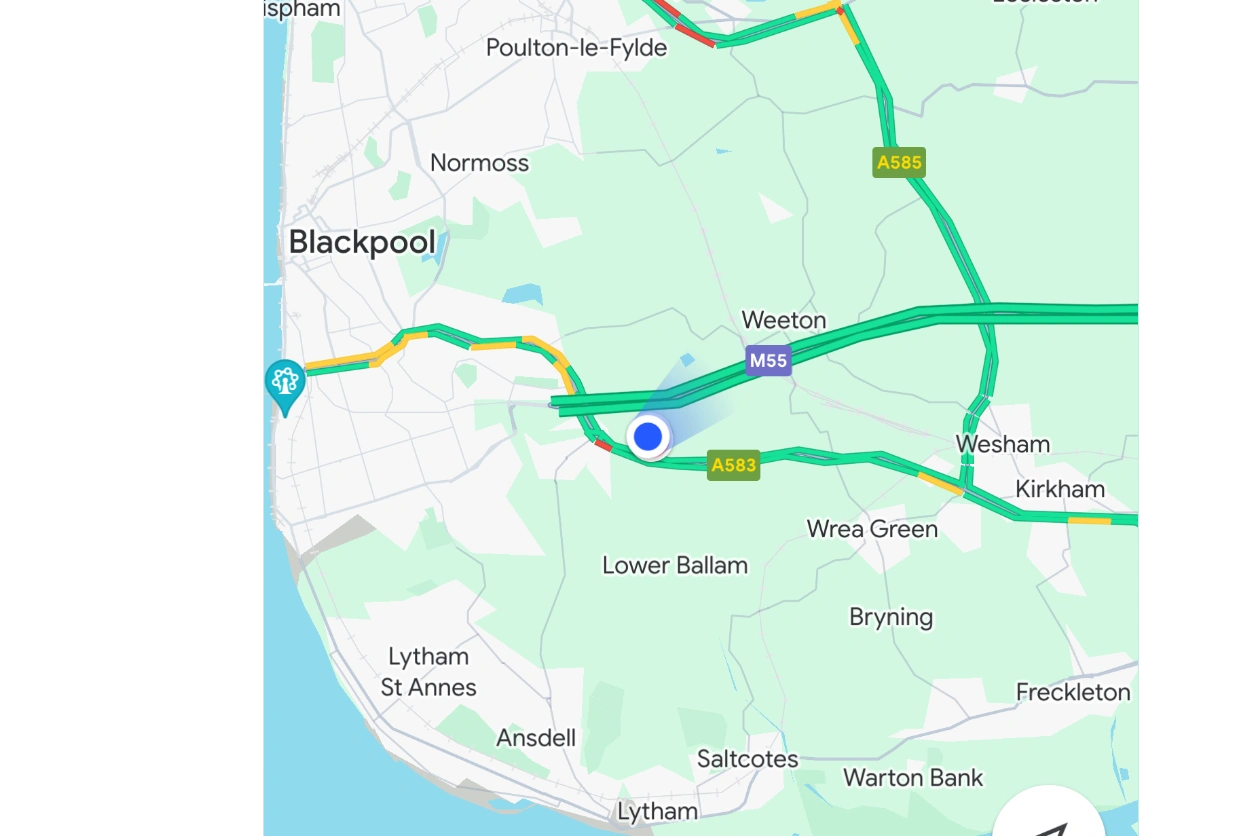
Task: Open the teal attraction pin on Blackpool's coast
Action: tap(285, 384)
